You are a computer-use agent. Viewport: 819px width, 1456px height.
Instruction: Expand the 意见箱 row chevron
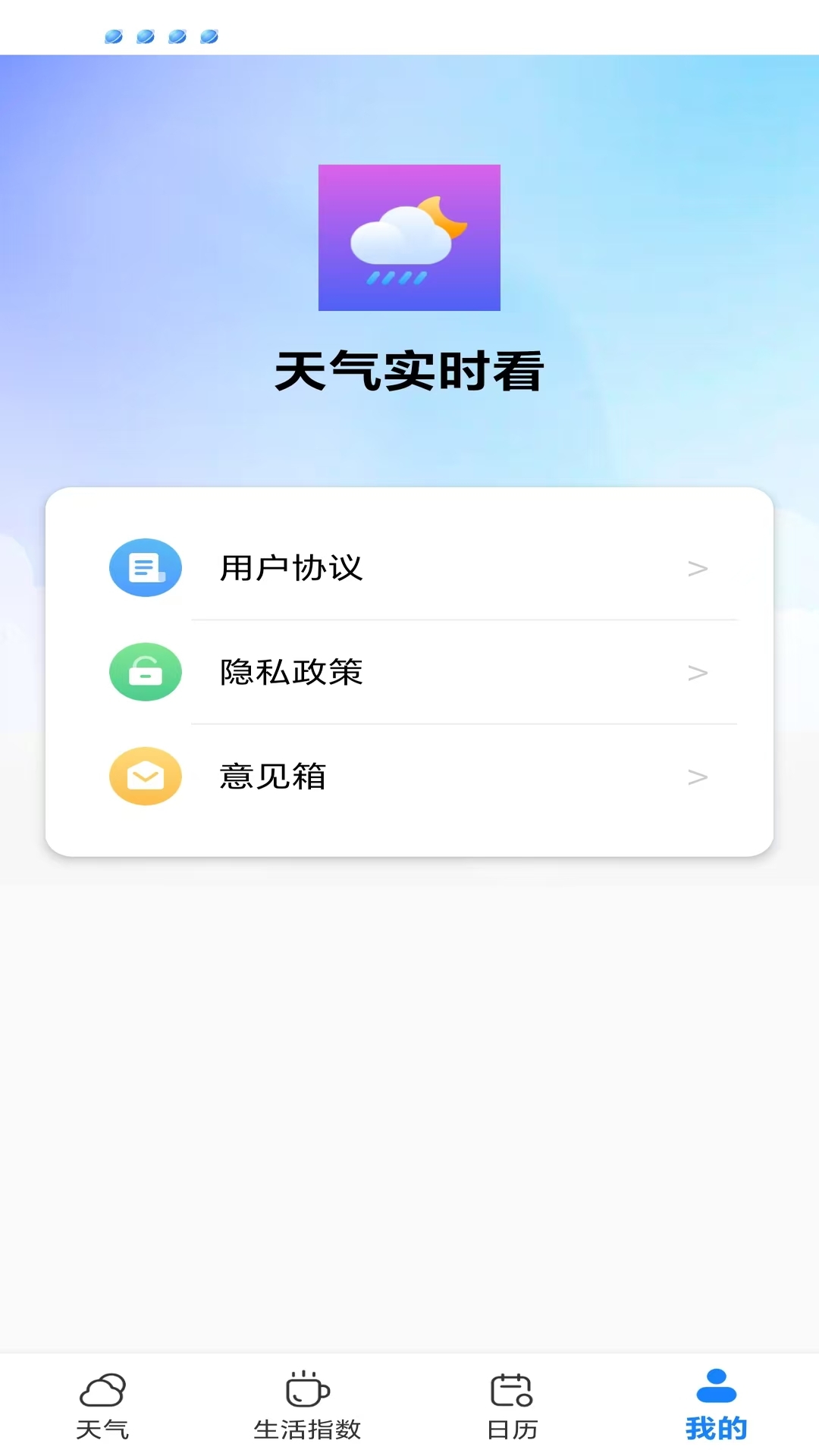pos(698,776)
